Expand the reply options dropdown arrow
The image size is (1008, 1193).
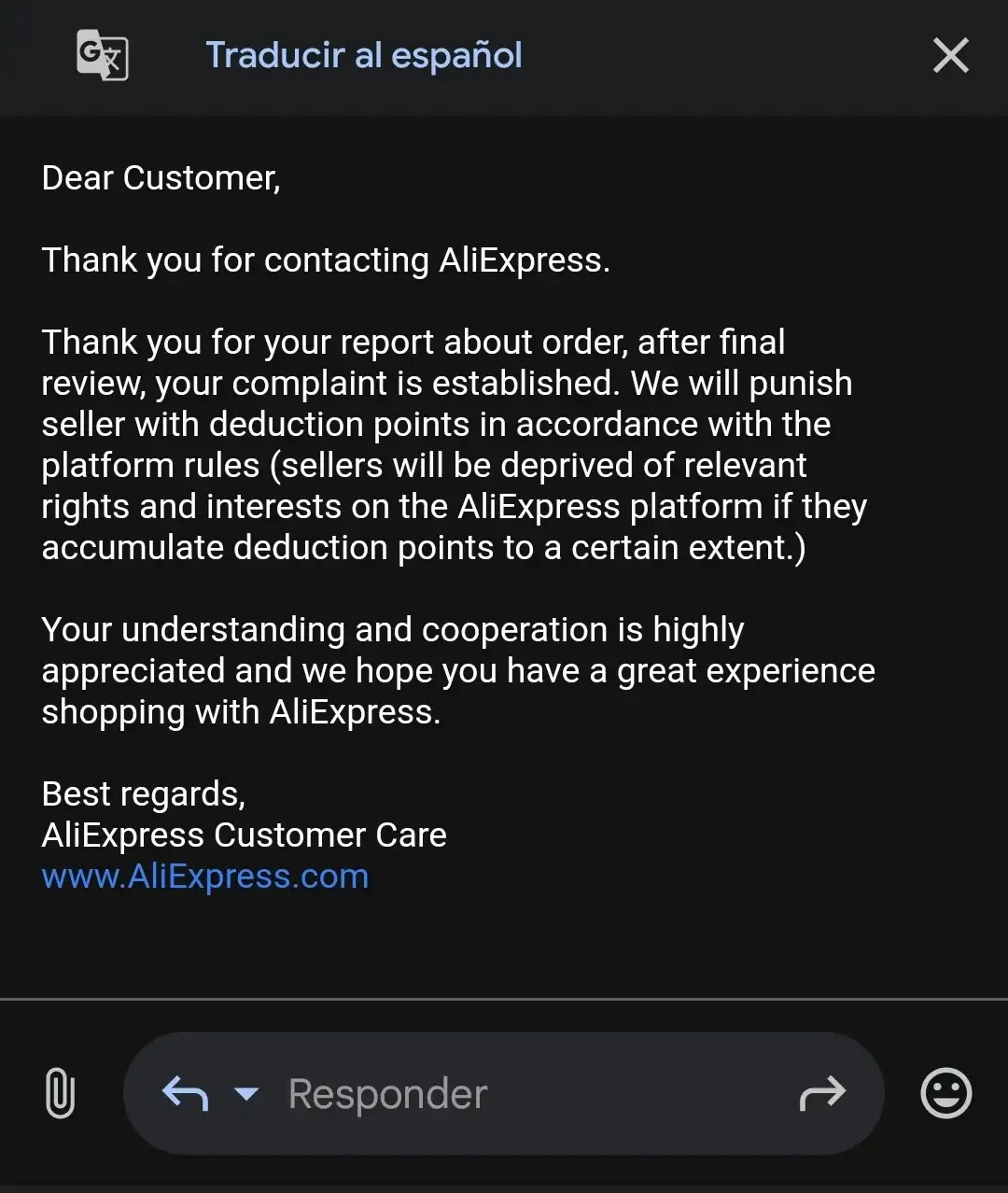coord(246,1093)
